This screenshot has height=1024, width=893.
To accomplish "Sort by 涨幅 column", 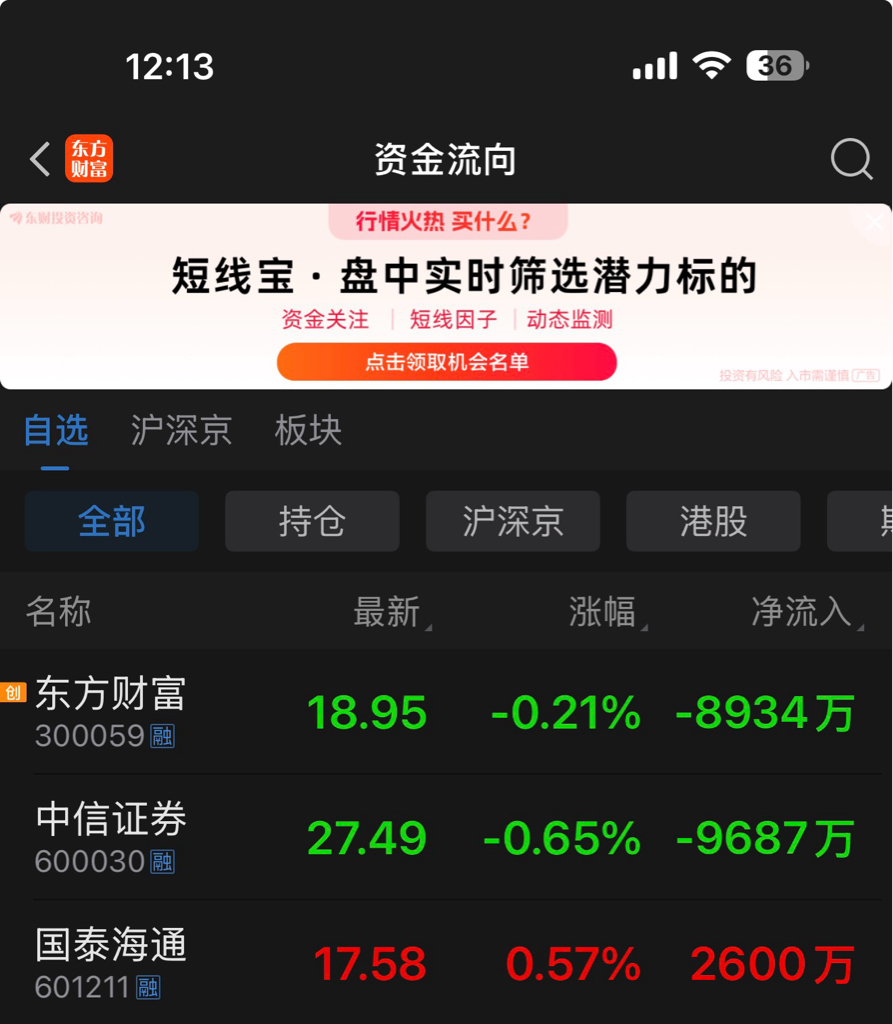I will pyautogui.click(x=608, y=612).
